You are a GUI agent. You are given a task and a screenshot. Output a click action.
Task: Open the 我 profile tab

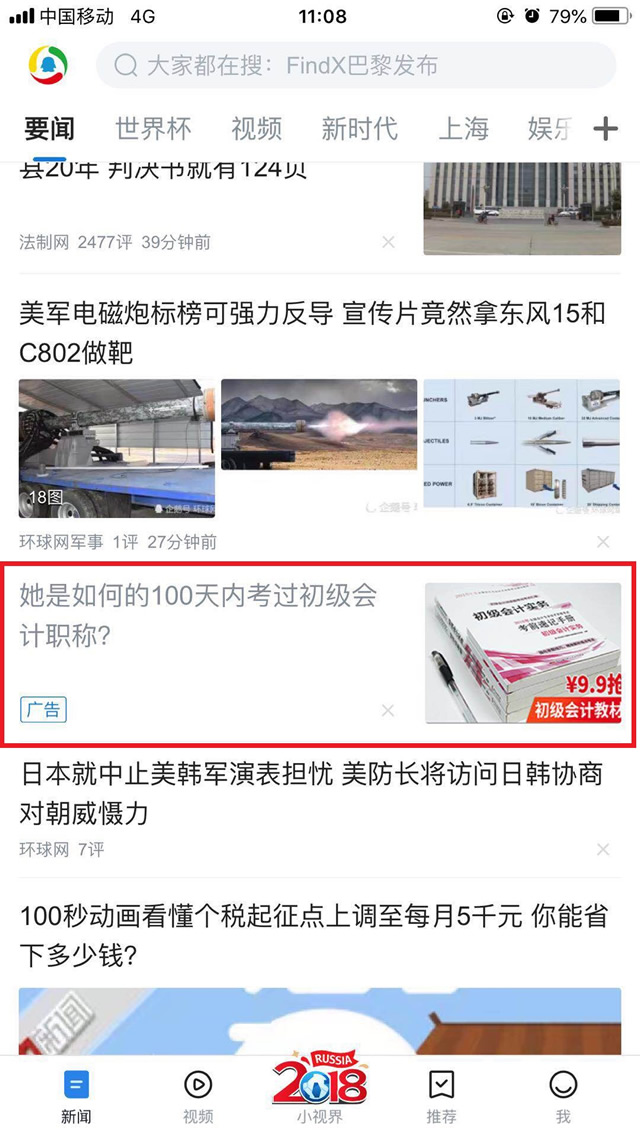563,1095
